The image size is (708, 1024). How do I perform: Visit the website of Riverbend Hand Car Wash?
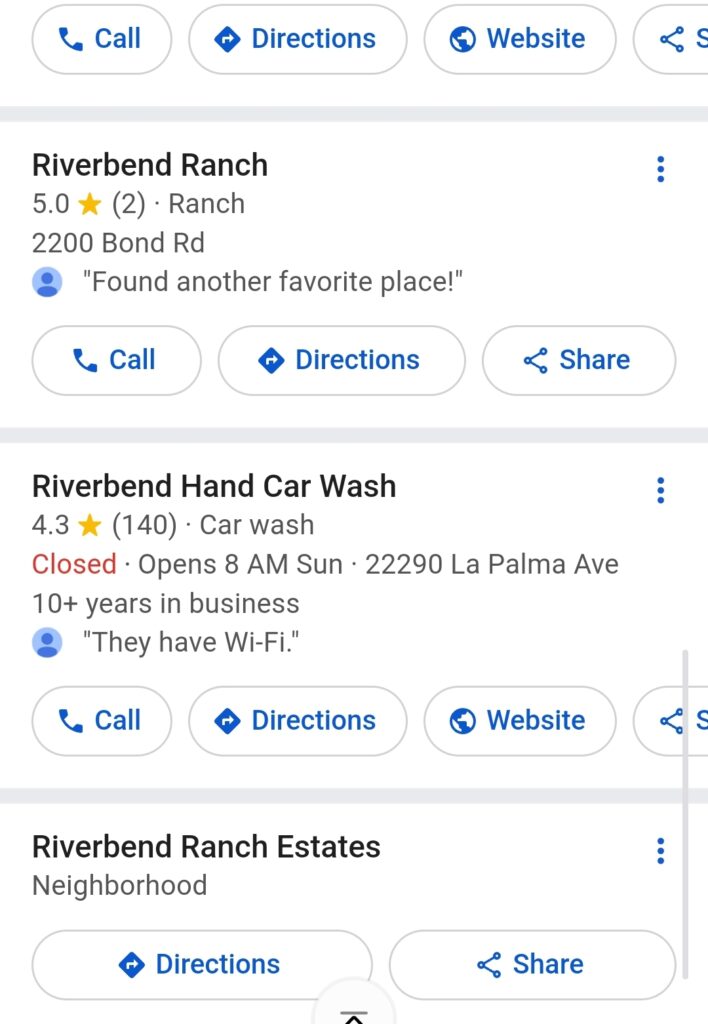(x=519, y=721)
